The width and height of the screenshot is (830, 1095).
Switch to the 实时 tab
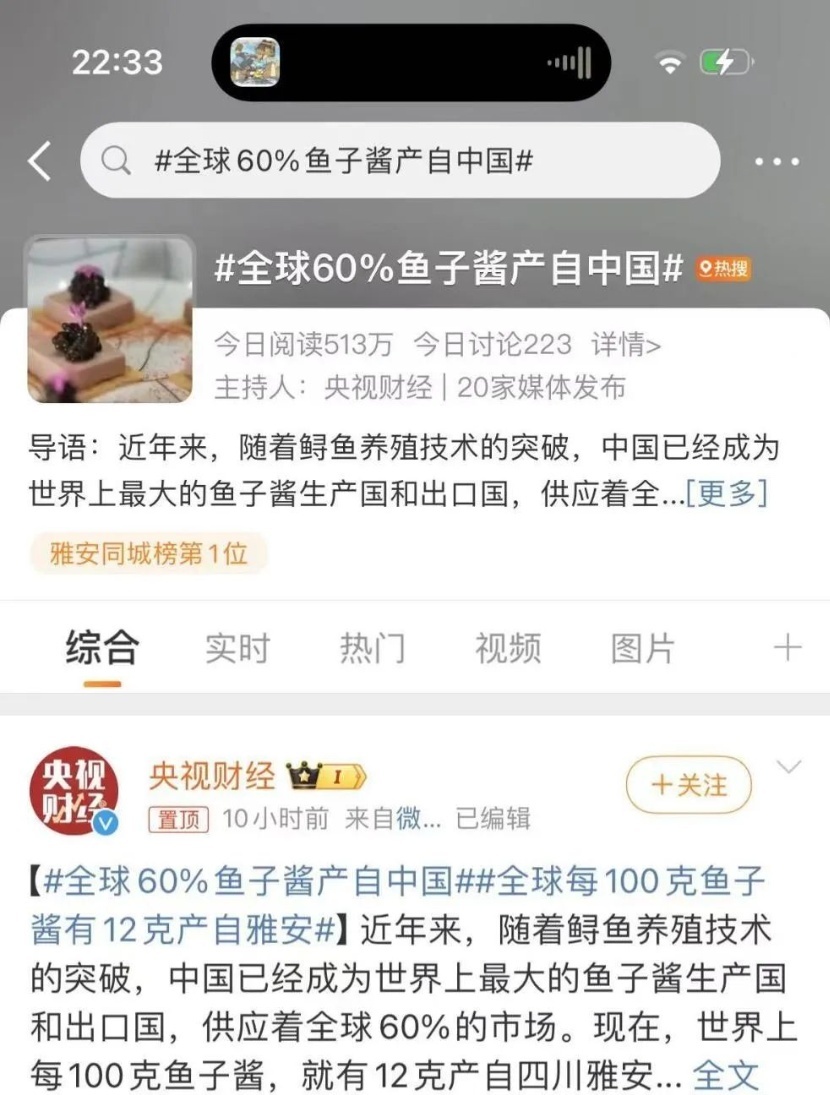[237, 648]
